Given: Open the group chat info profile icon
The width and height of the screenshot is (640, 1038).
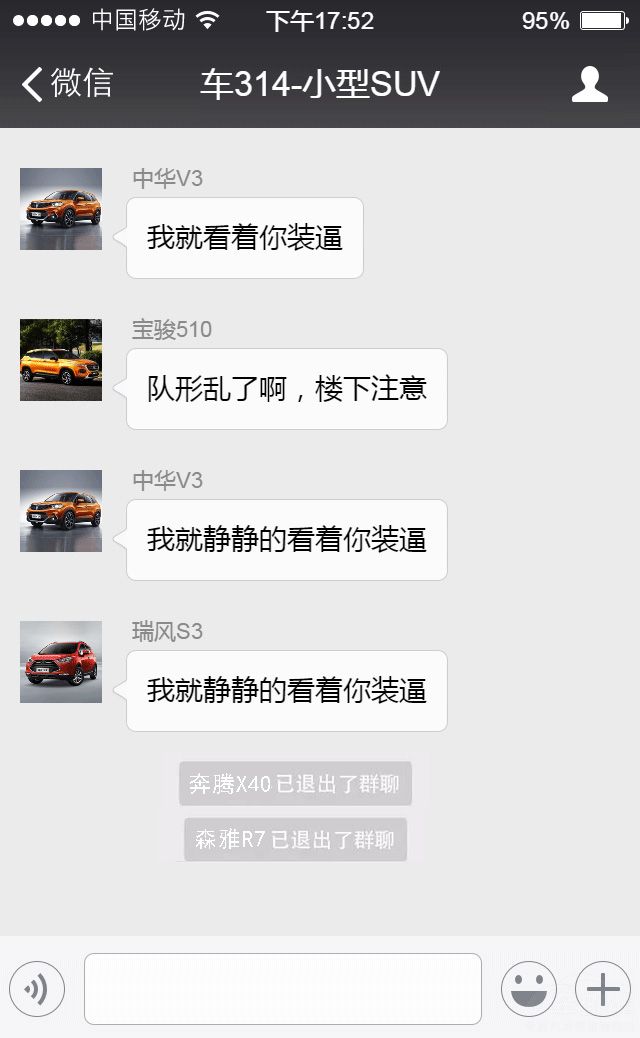Looking at the screenshot, I should tap(590, 84).
